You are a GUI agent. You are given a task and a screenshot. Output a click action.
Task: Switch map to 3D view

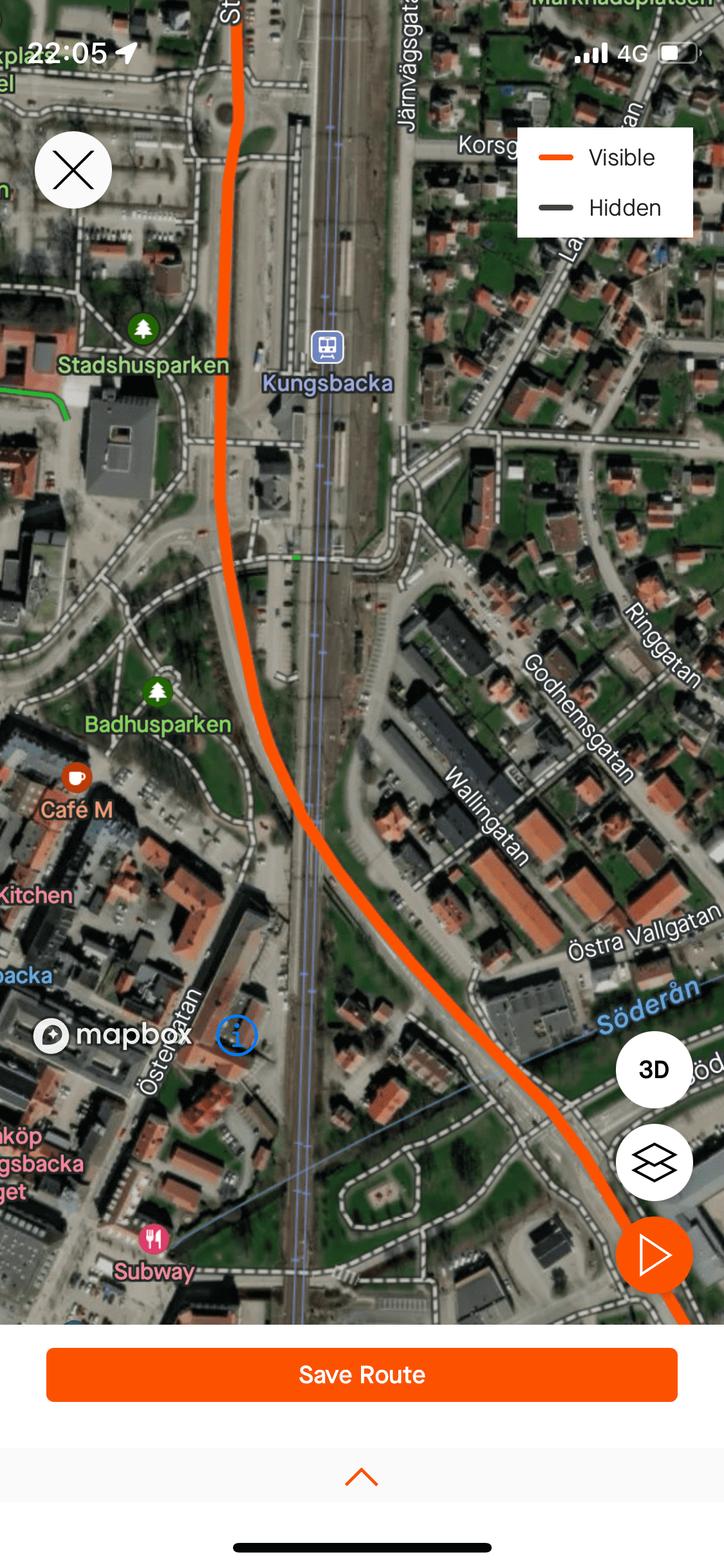coord(654,1070)
